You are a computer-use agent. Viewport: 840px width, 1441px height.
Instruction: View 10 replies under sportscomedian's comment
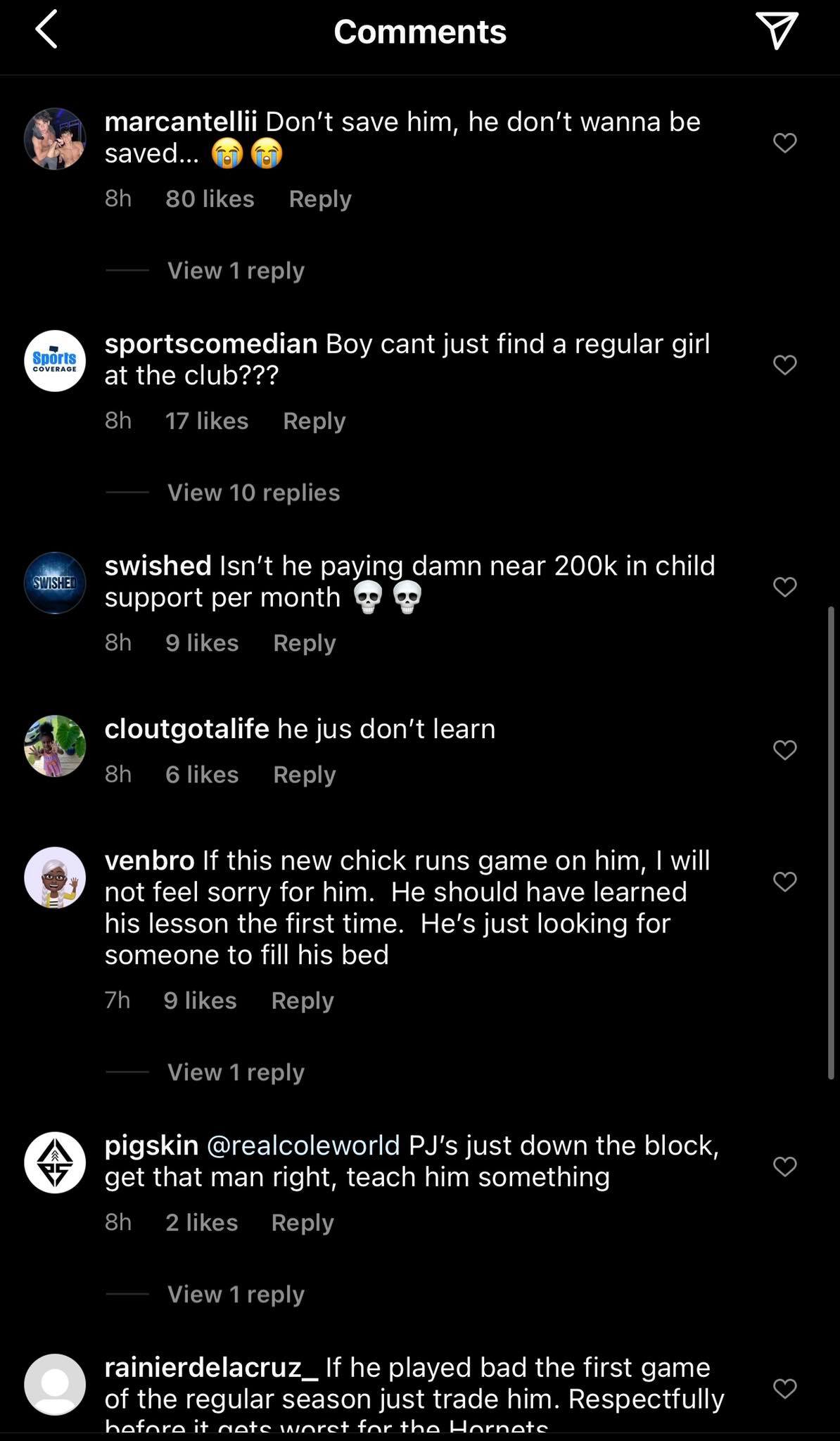pos(253,493)
